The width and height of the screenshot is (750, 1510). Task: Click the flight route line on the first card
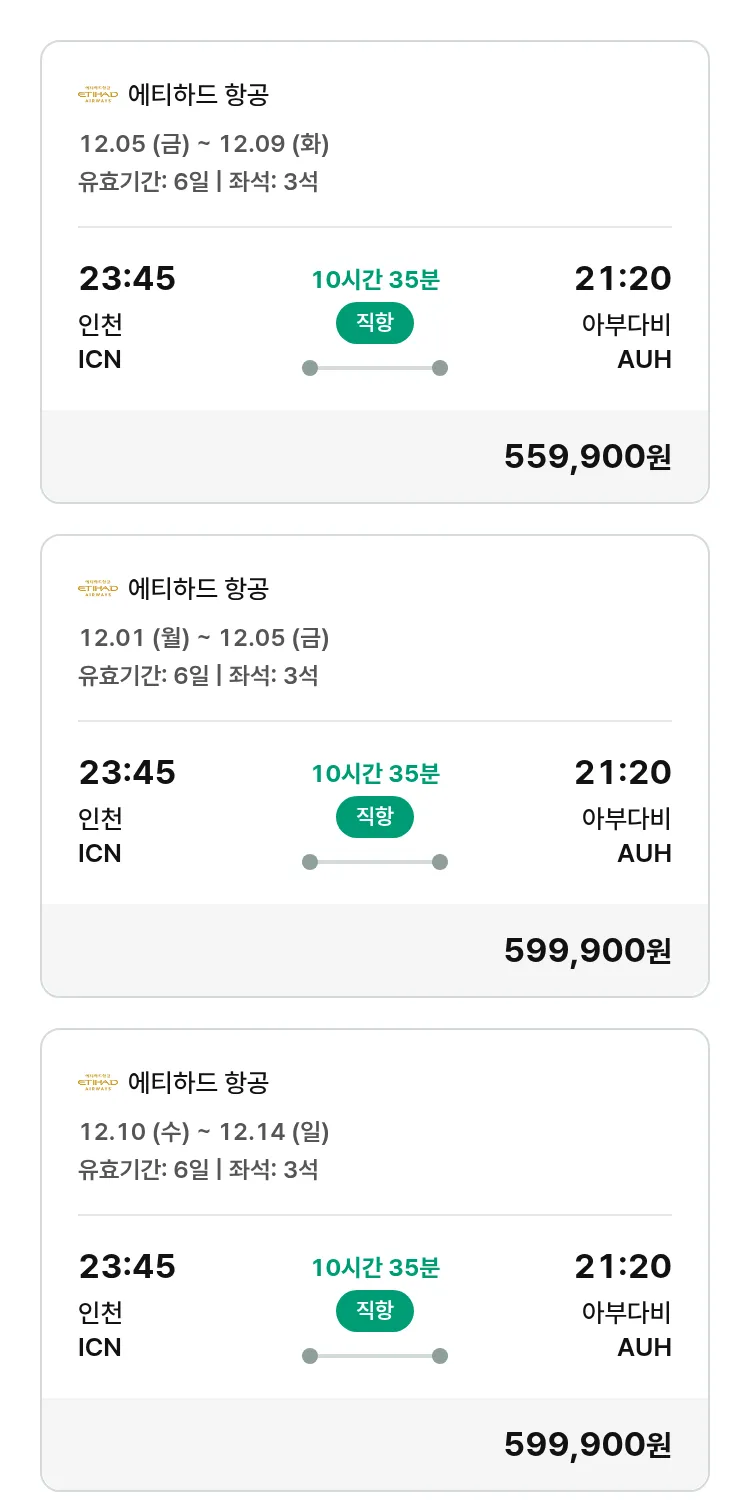click(x=374, y=368)
